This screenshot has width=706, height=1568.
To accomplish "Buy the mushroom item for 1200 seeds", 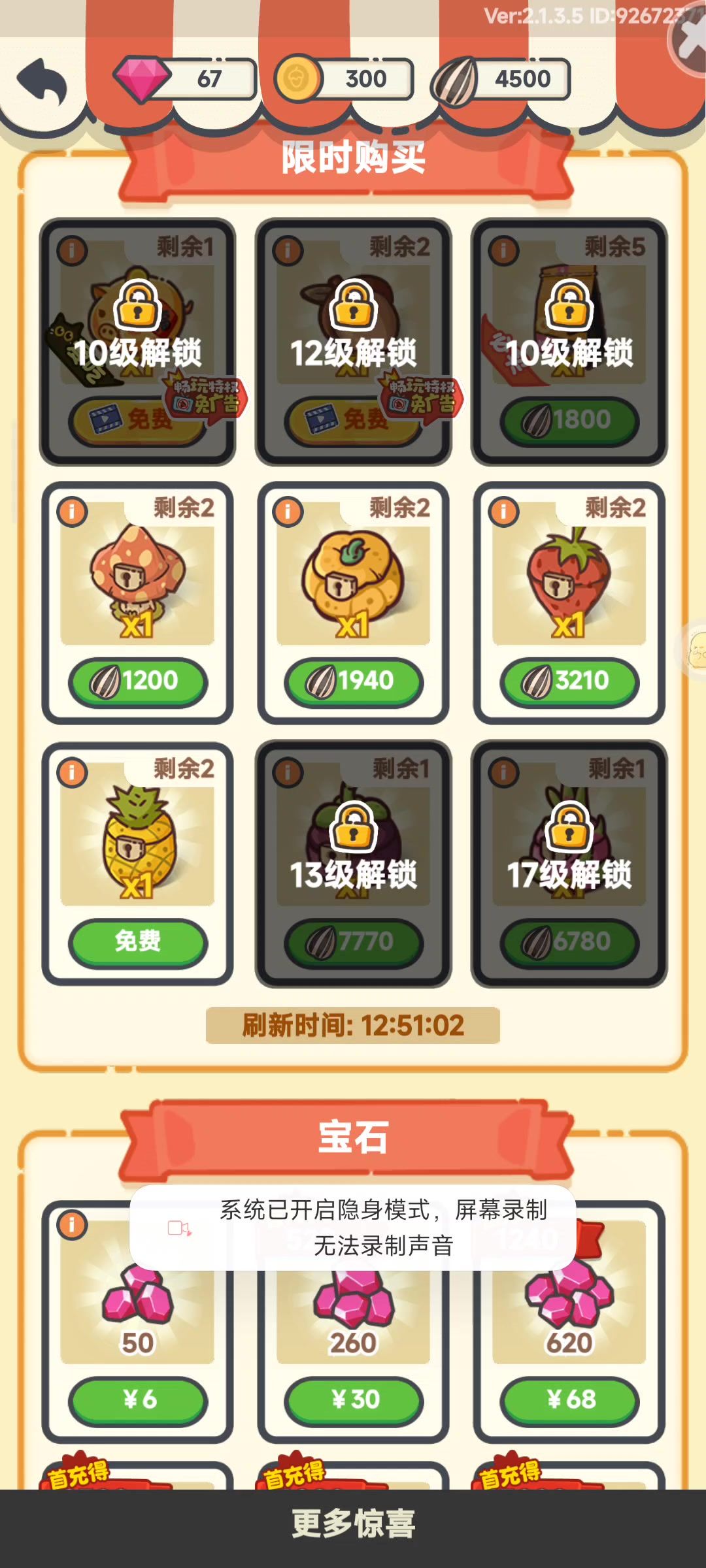I will [138, 681].
